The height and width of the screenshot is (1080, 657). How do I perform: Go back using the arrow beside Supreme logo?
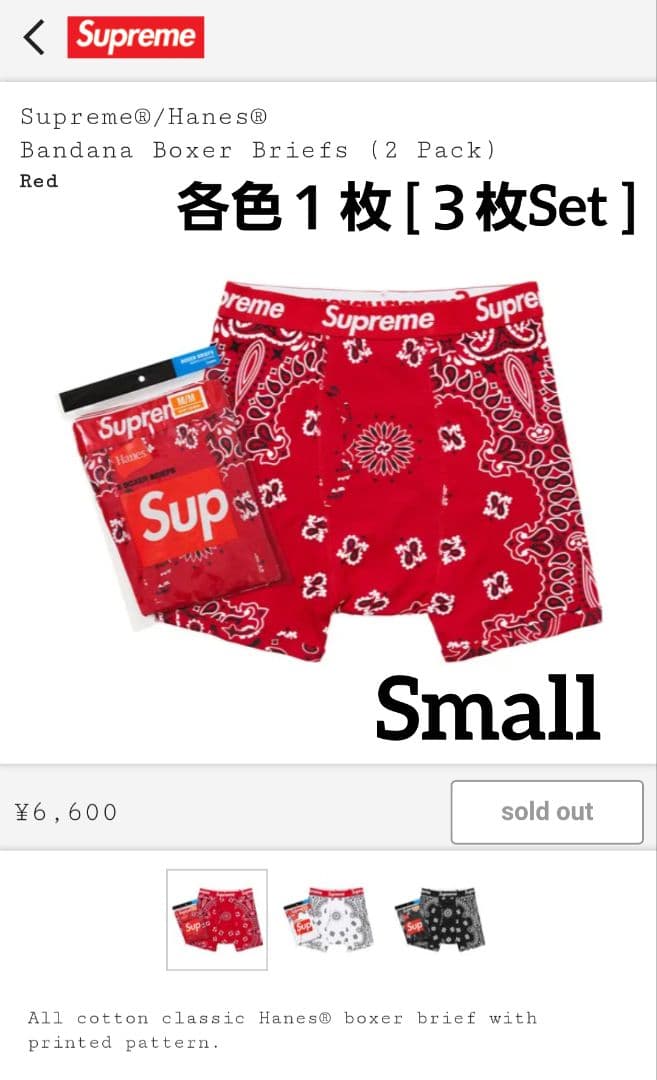tap(34, 38)
